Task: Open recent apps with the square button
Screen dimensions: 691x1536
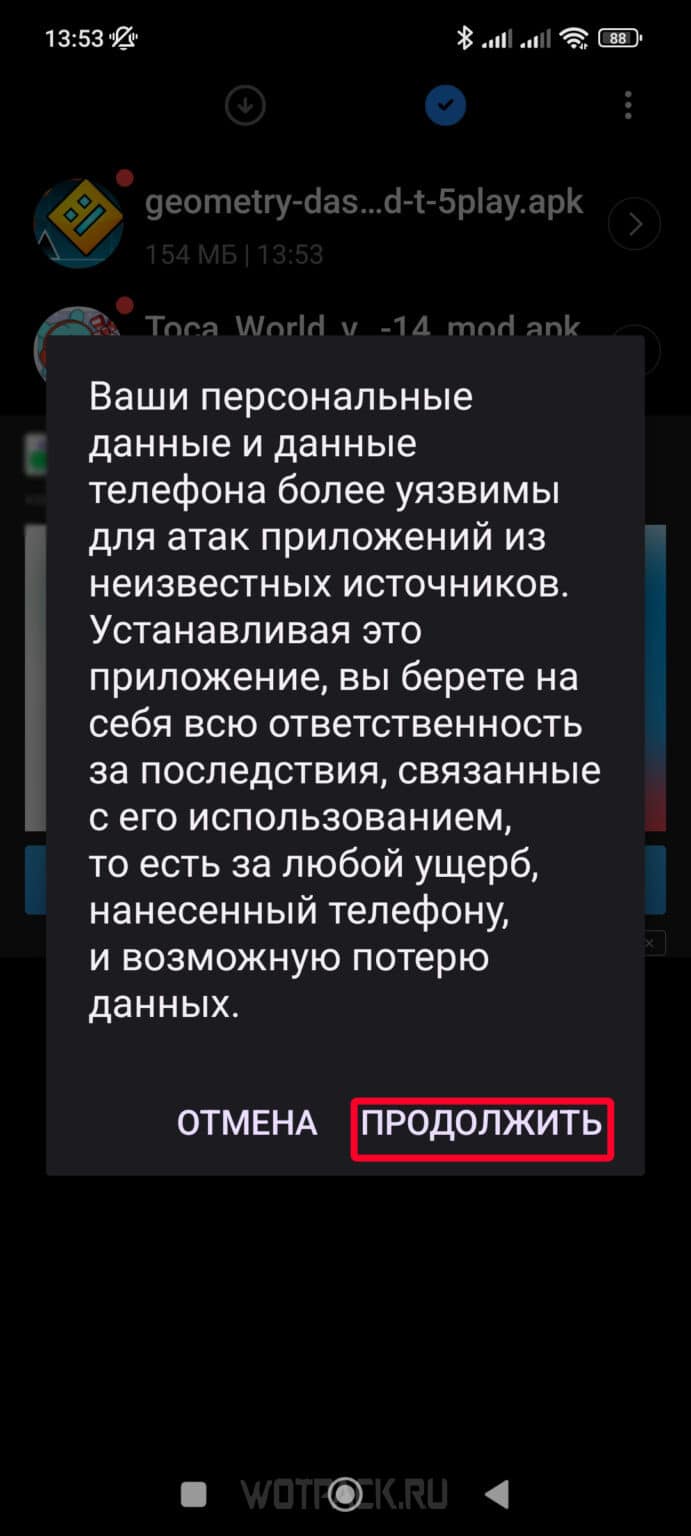Action: 193,1494
